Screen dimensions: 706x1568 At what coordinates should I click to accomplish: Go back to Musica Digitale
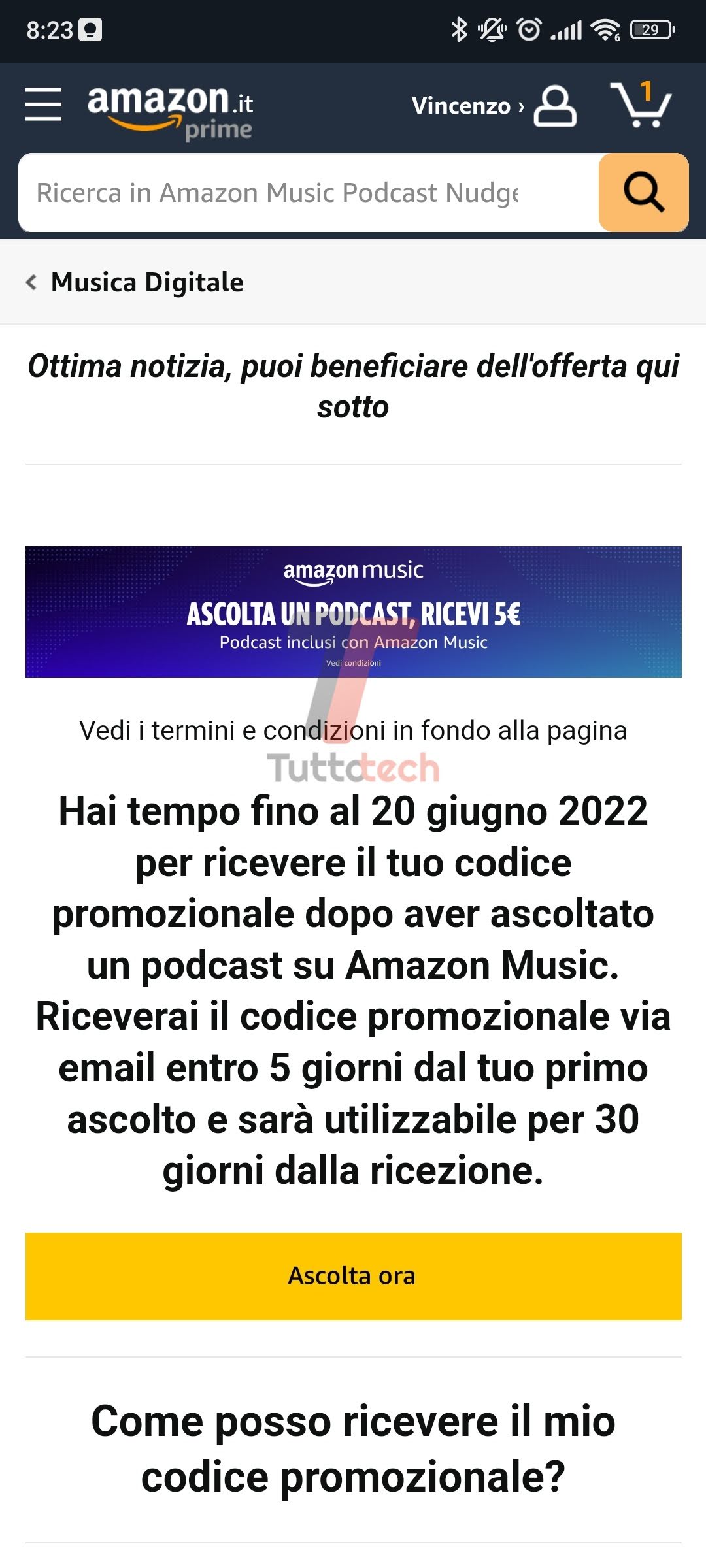pos(135,282)
